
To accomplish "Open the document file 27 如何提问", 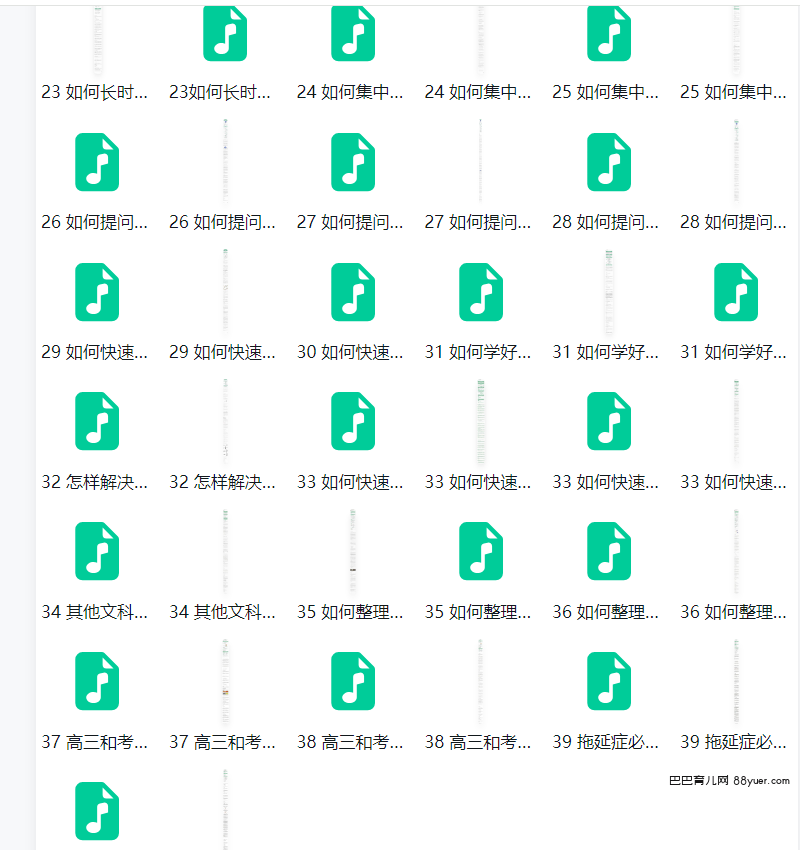I will pyautogui.click(x=481, y=163).
